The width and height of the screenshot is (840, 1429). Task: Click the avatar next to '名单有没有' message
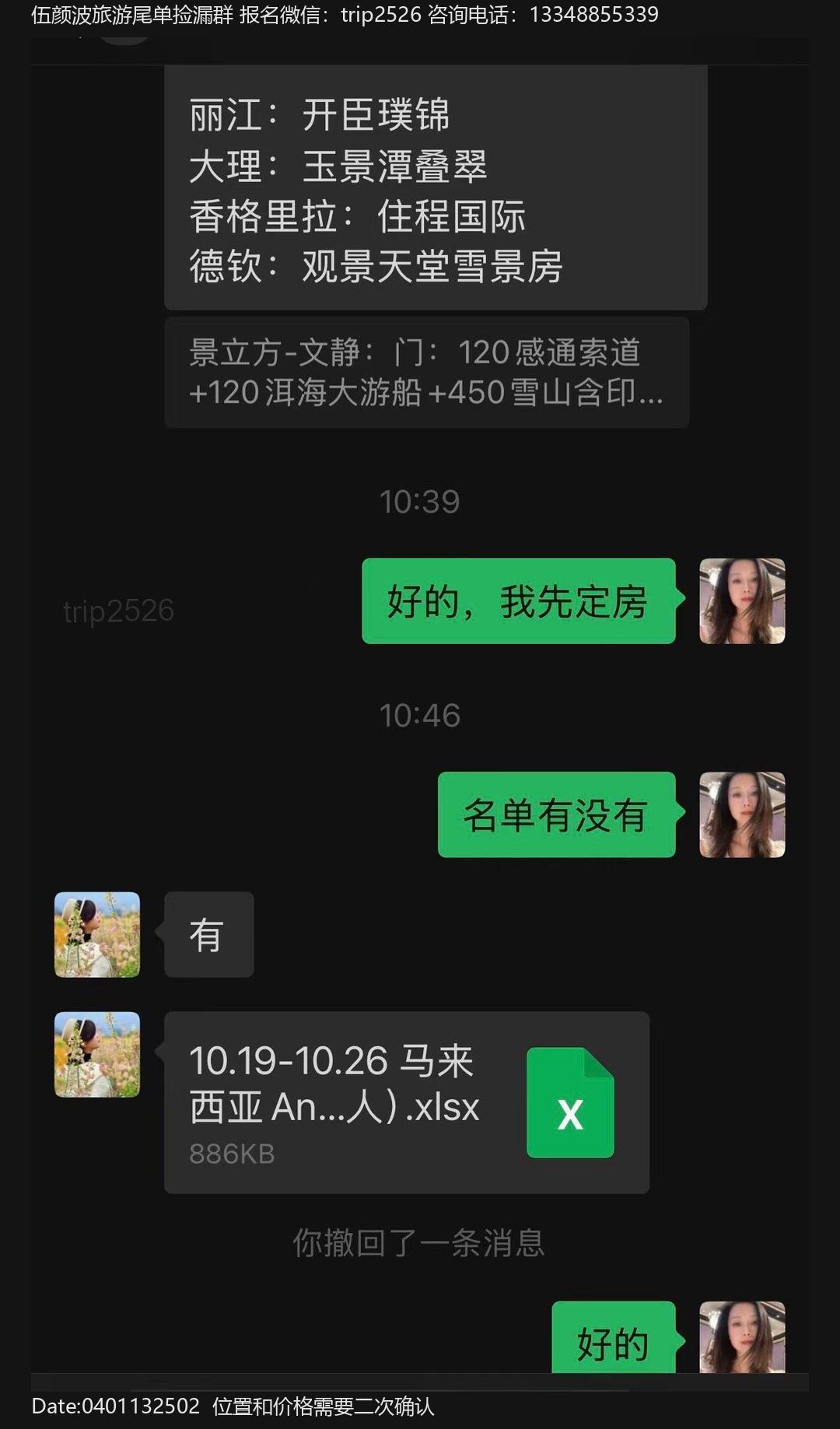[741, 814]
